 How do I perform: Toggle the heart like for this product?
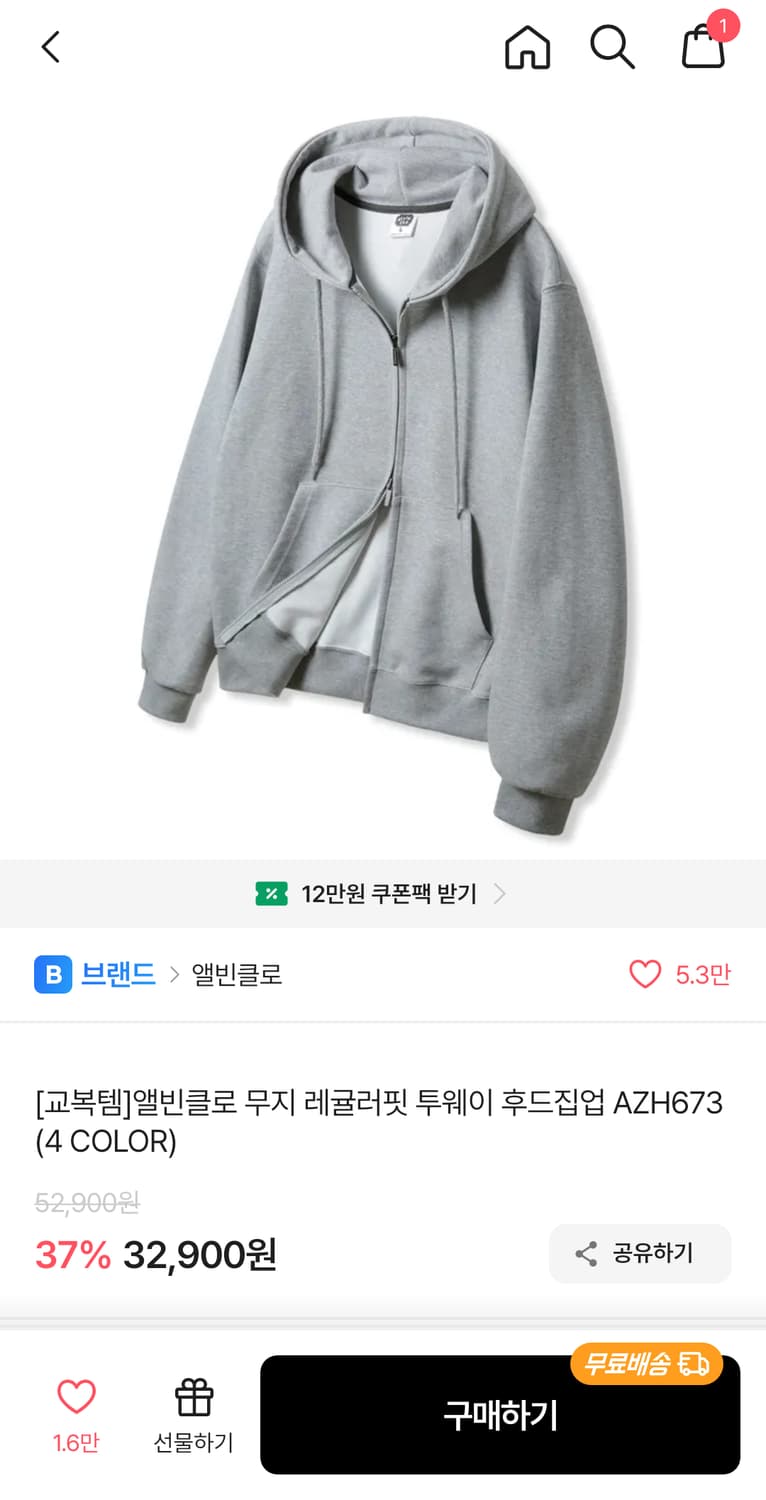coord(75,1400)
